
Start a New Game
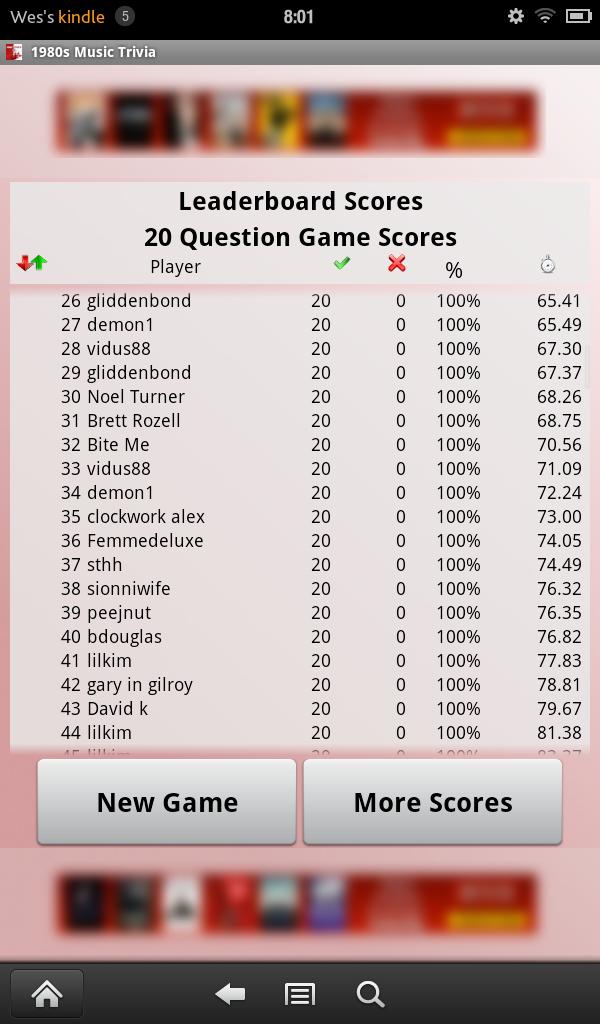pyautogui.click(x=167, y=802)
